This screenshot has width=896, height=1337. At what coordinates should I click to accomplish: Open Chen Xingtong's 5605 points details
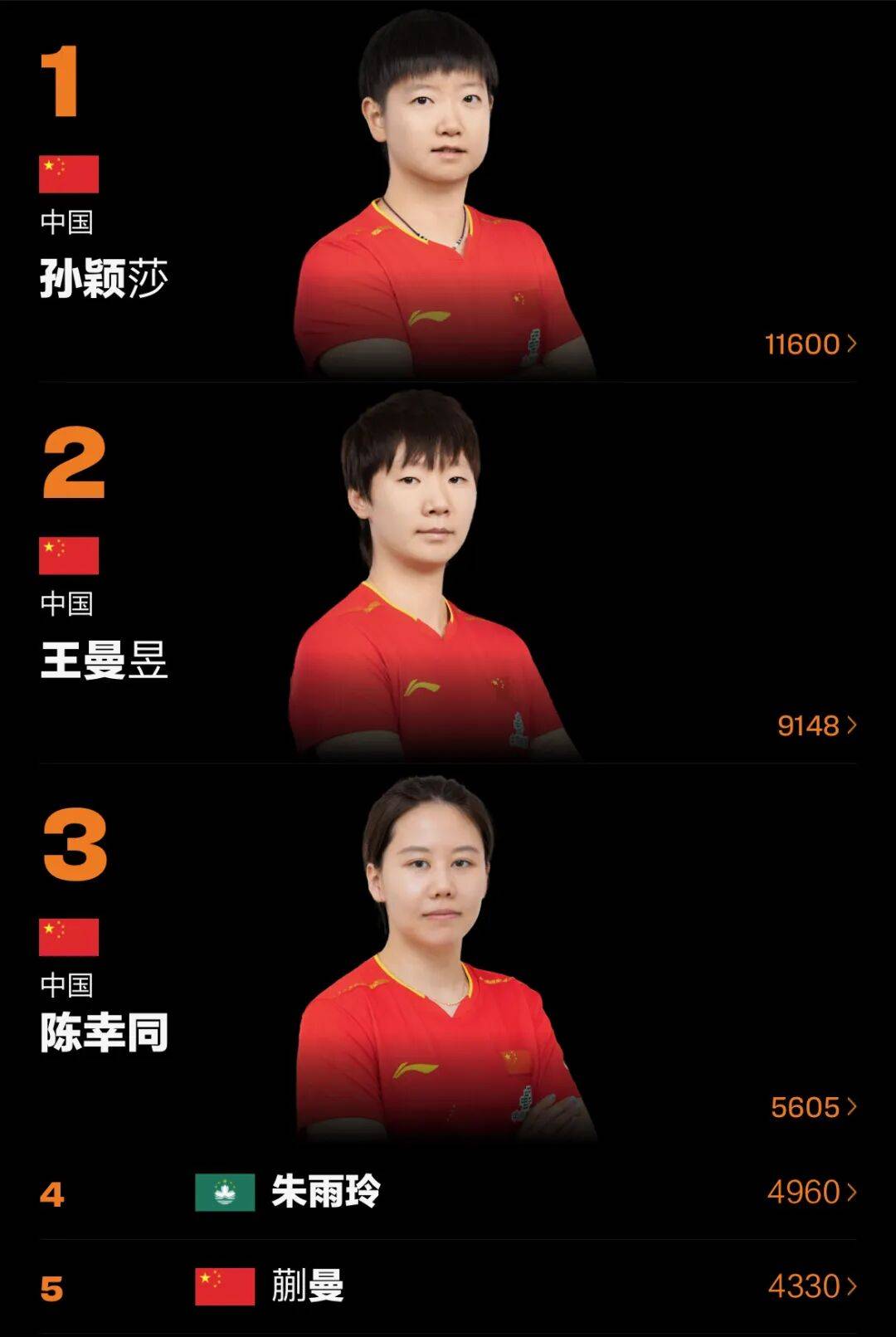813,1107
